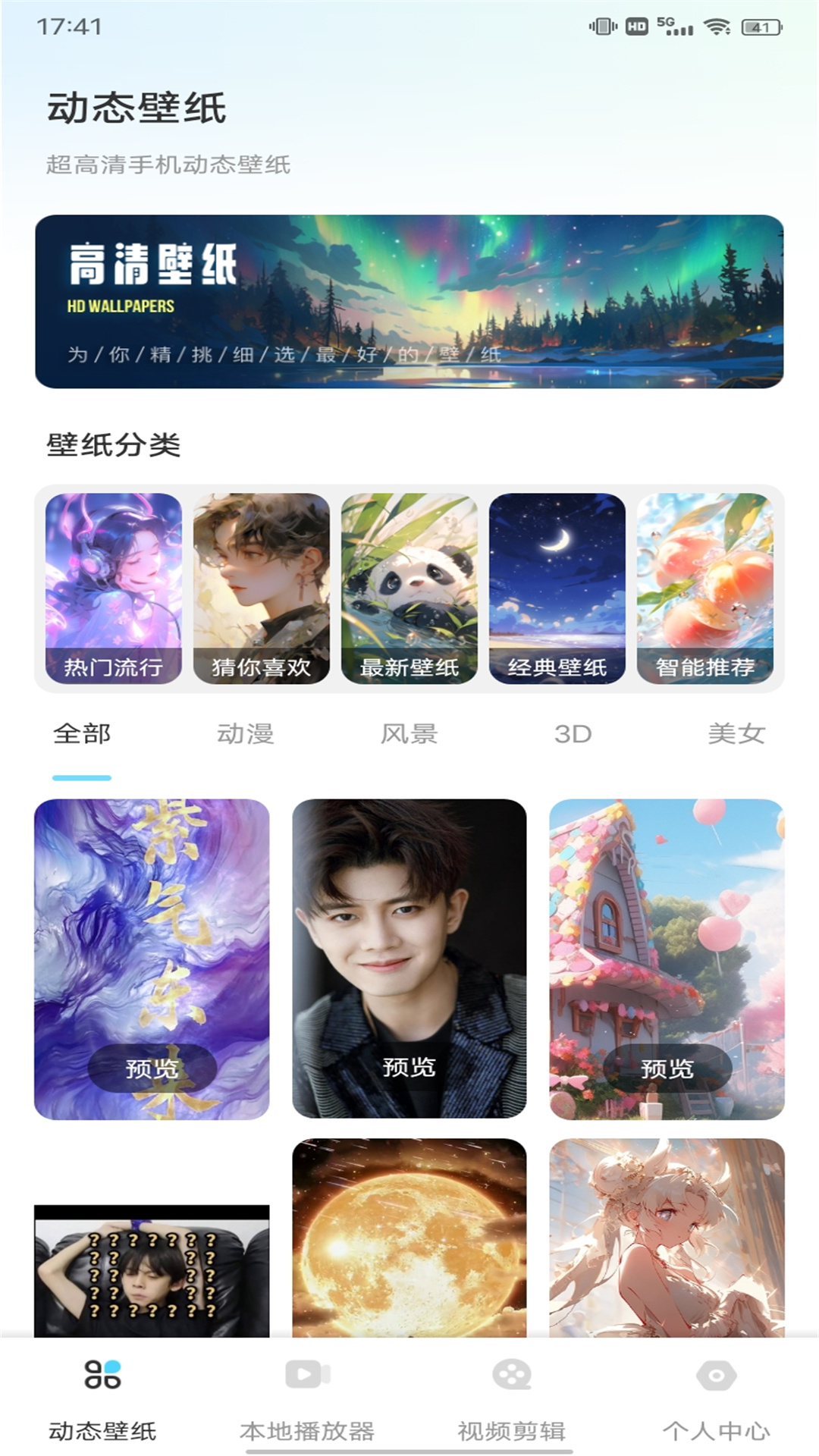
Task: Open the 猜你喜欢 category
Action: [x=262, y=588]
